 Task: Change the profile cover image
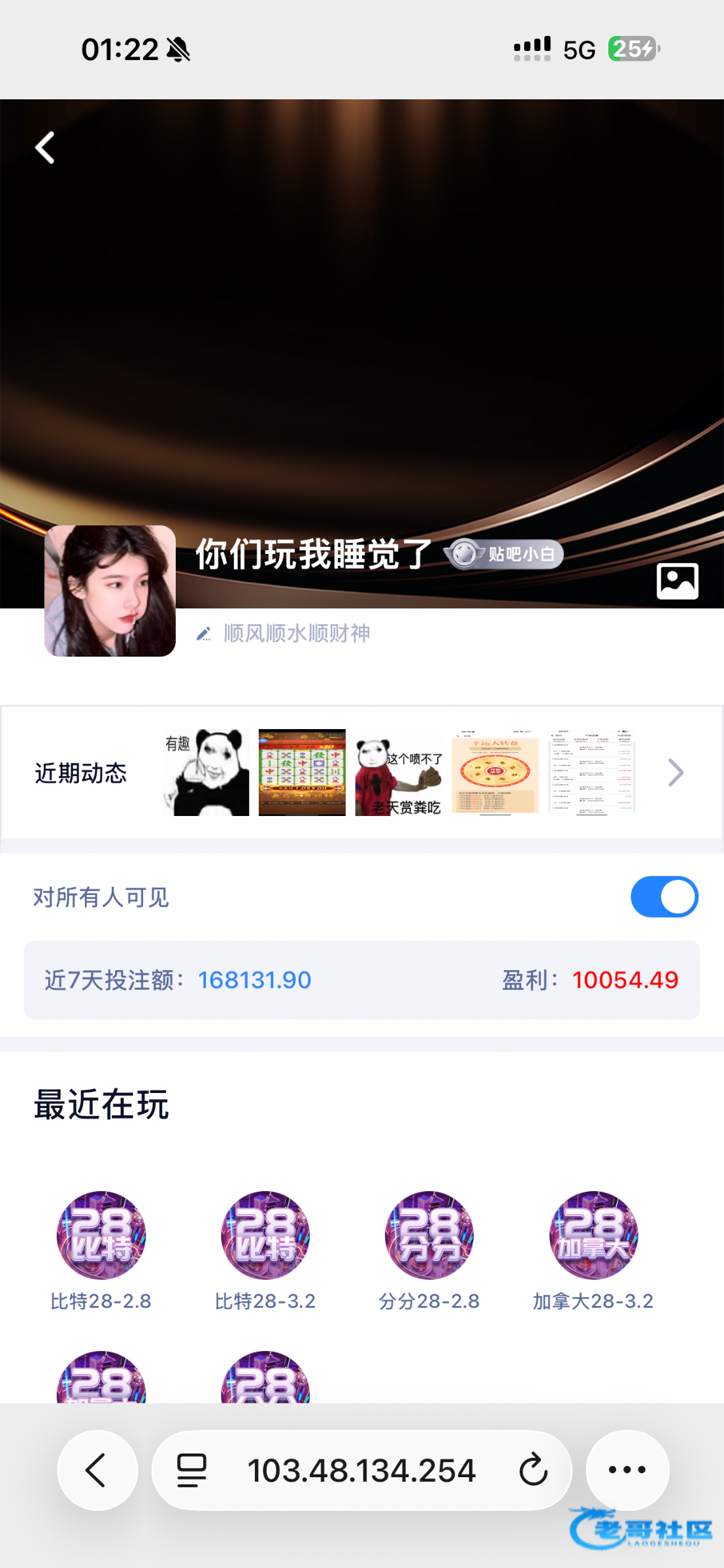coord(677,581)
